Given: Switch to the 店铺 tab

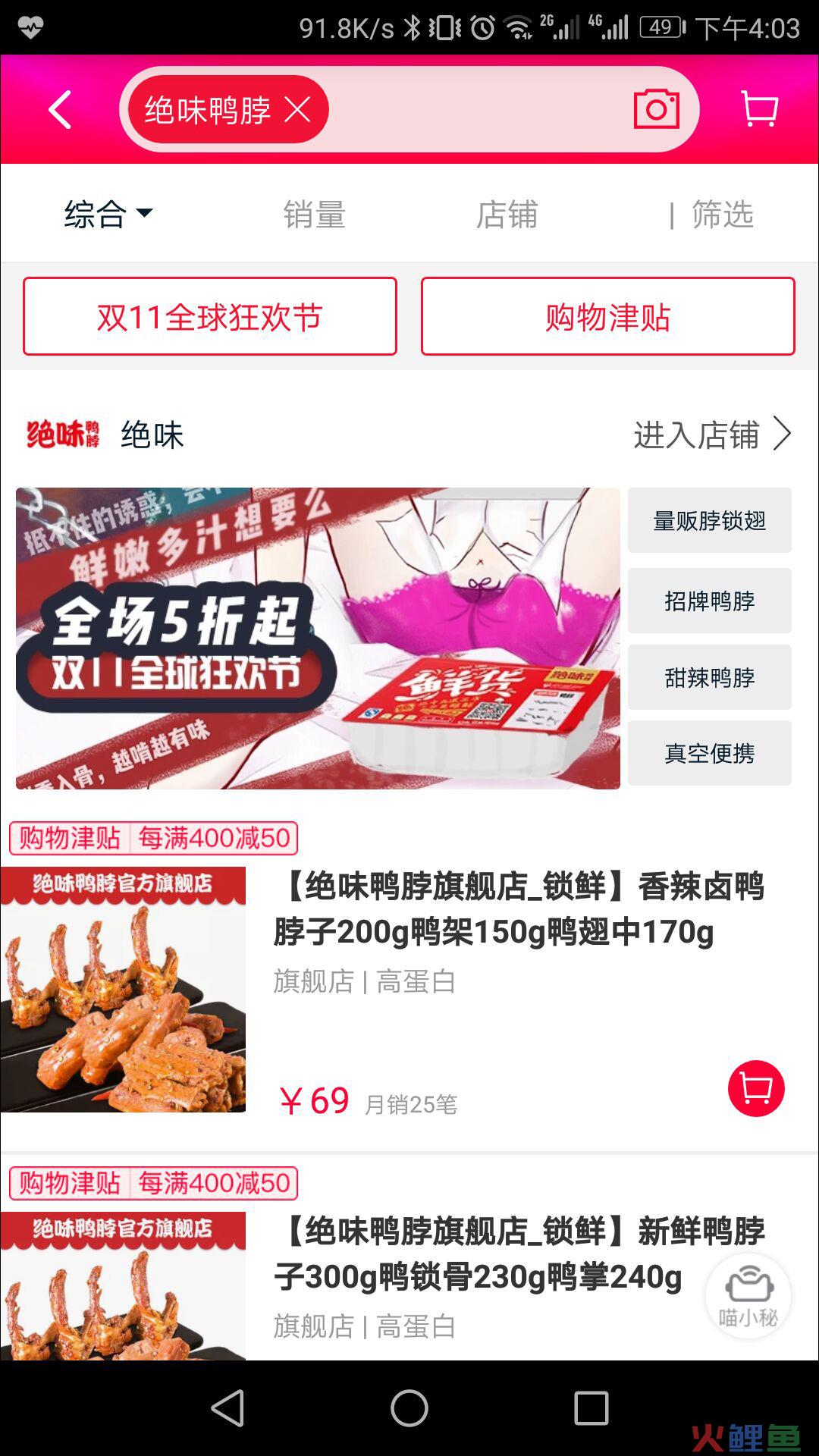Looking at the screenshot, I should coord(507,215).
